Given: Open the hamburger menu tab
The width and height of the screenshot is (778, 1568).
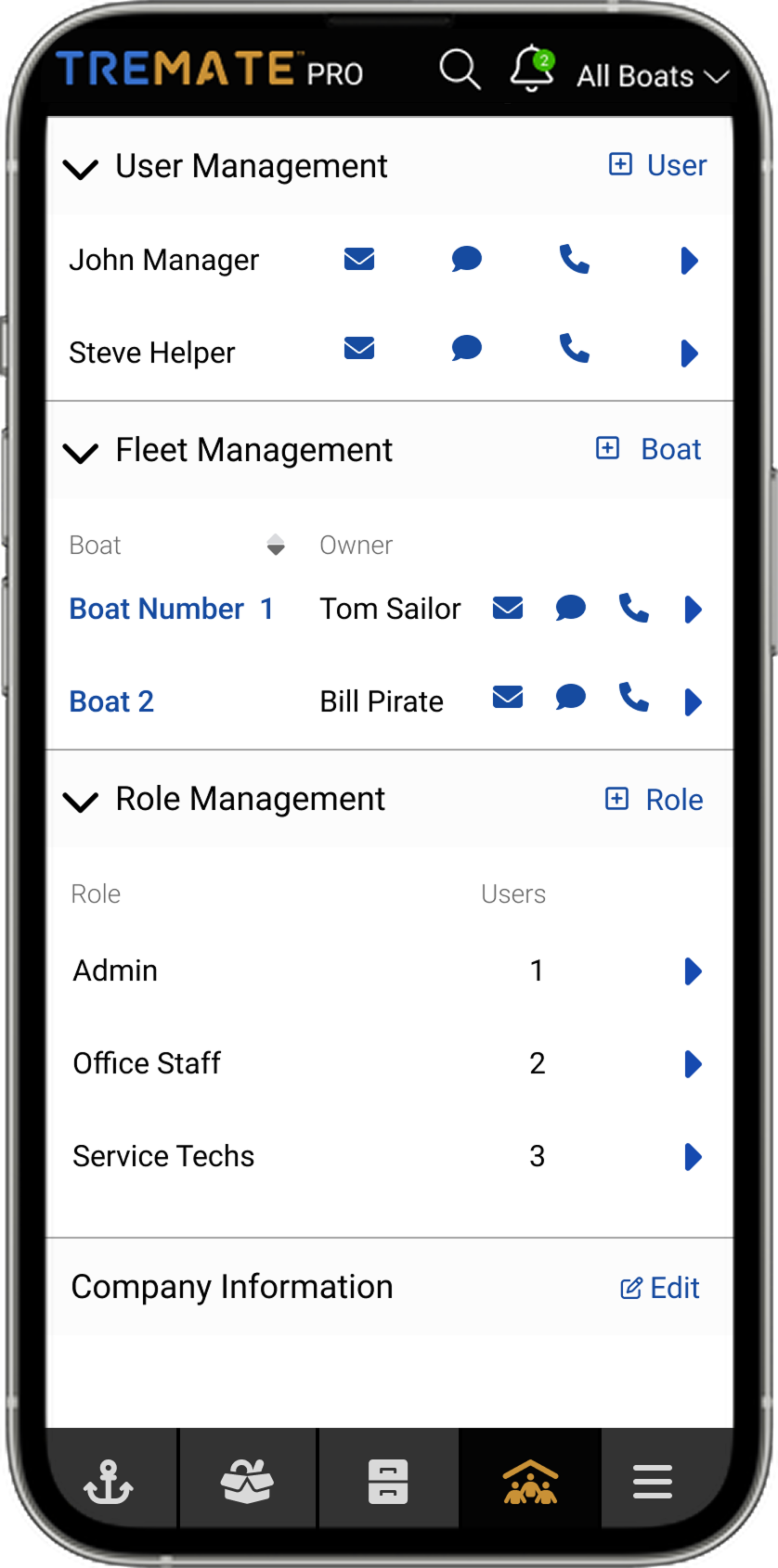Looking at the screenshot, I should pos(653,1482).
